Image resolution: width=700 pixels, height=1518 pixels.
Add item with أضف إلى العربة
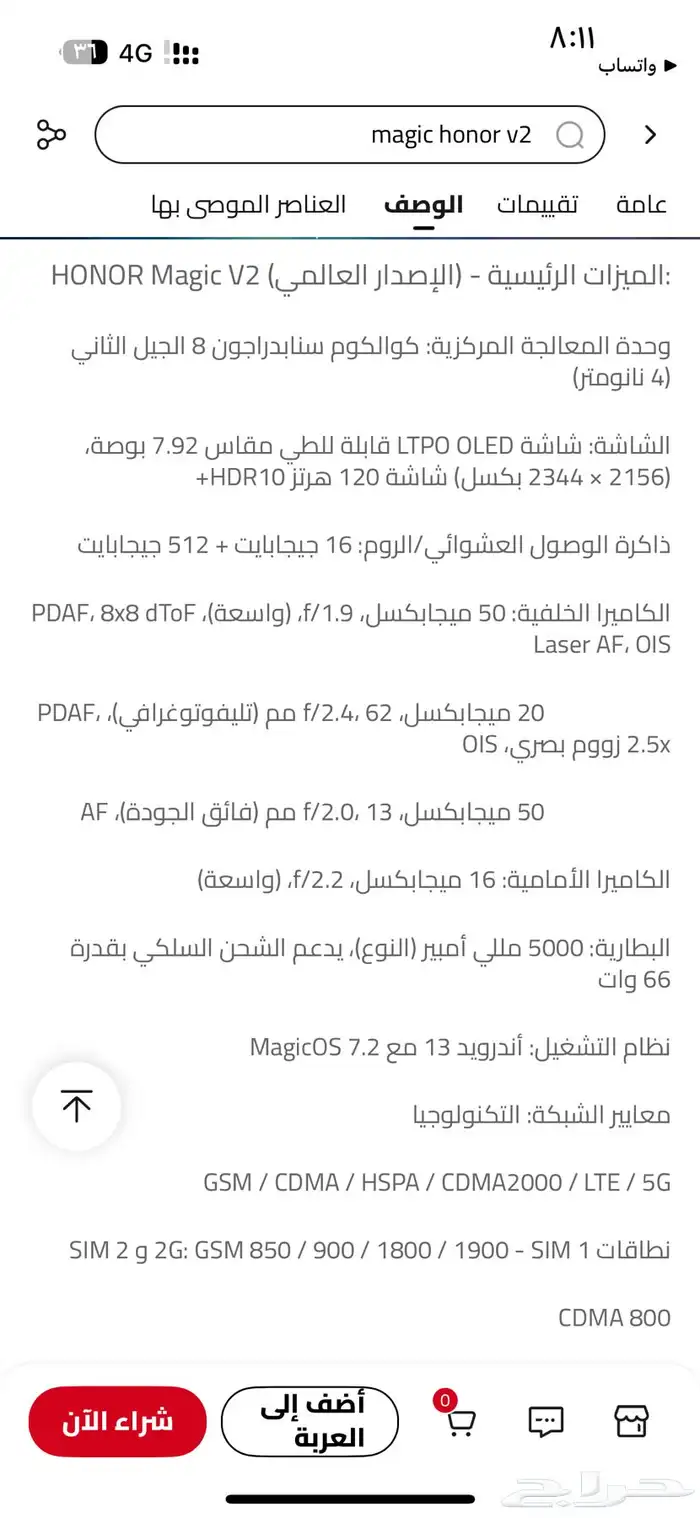click(x=310, y=1421)
